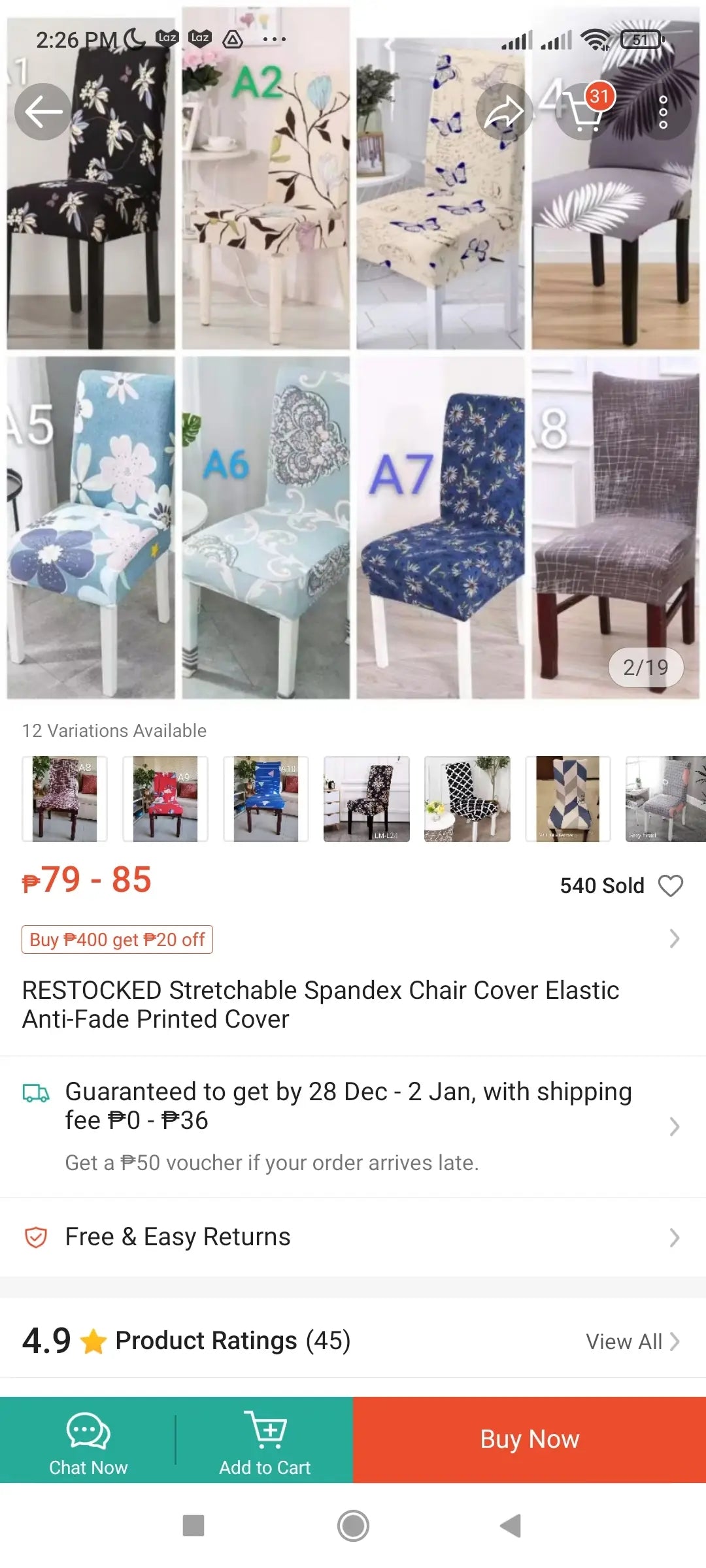Select the dark floral LM-L24 variation thumbnail
The width and height of the screenshot is (706, 1568).
coord(367,799)
